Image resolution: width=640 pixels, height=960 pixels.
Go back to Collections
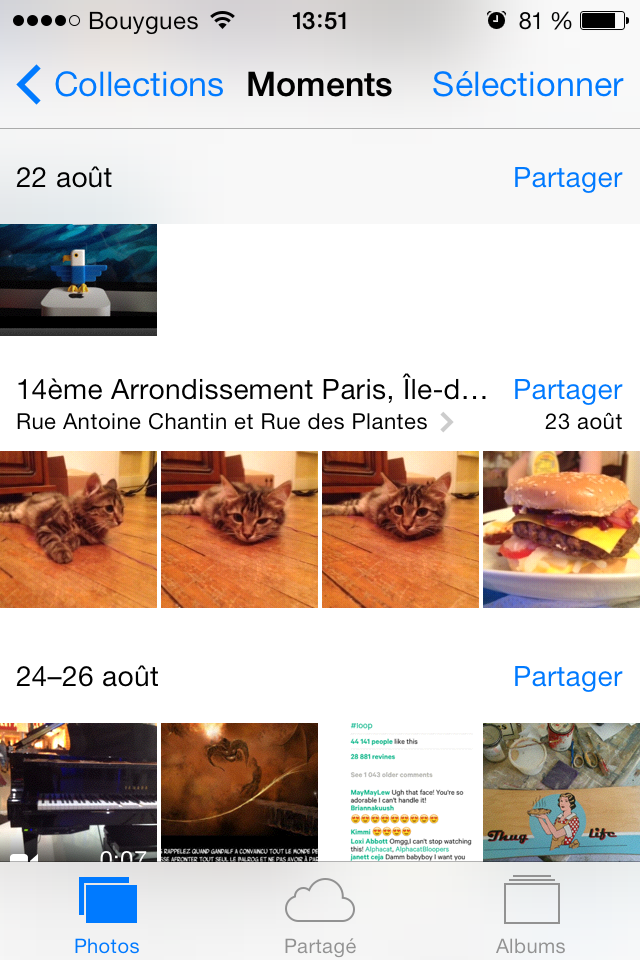coord(120,85)
